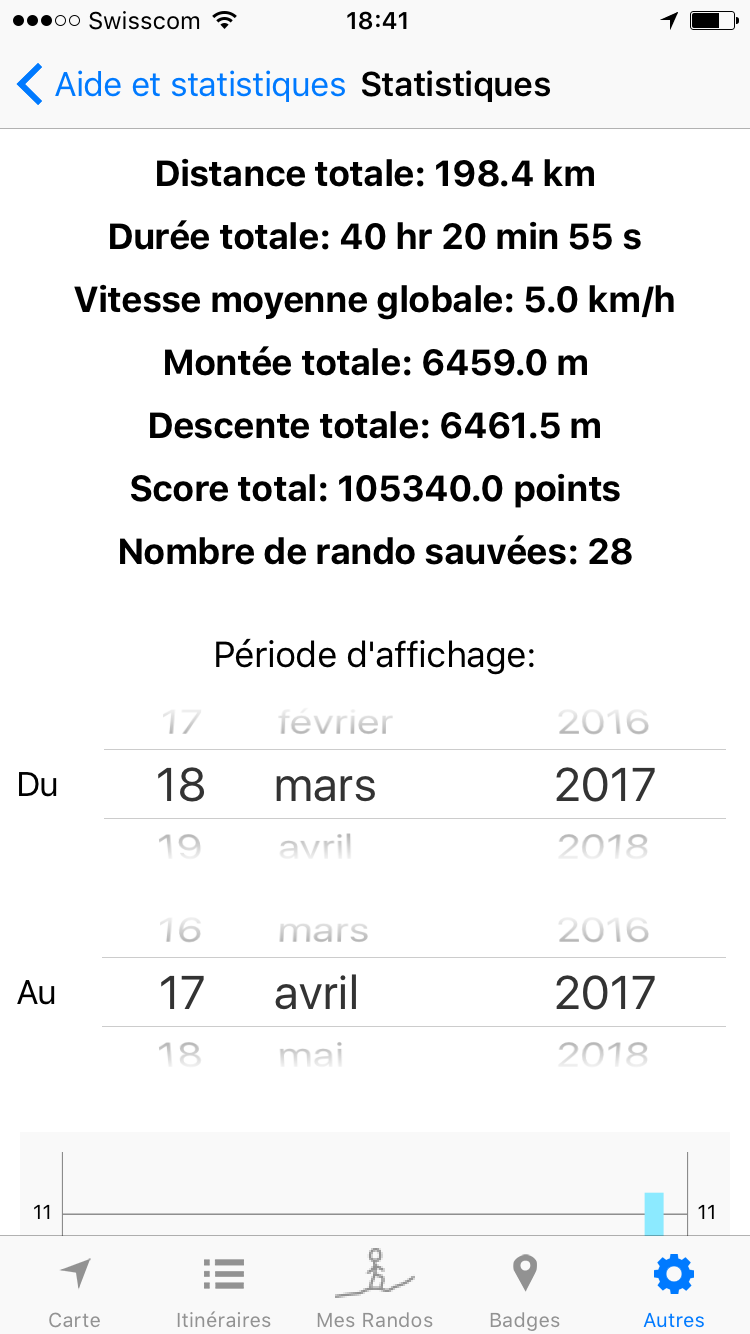Choose 2018 in the Du picker

click(604, 847)
